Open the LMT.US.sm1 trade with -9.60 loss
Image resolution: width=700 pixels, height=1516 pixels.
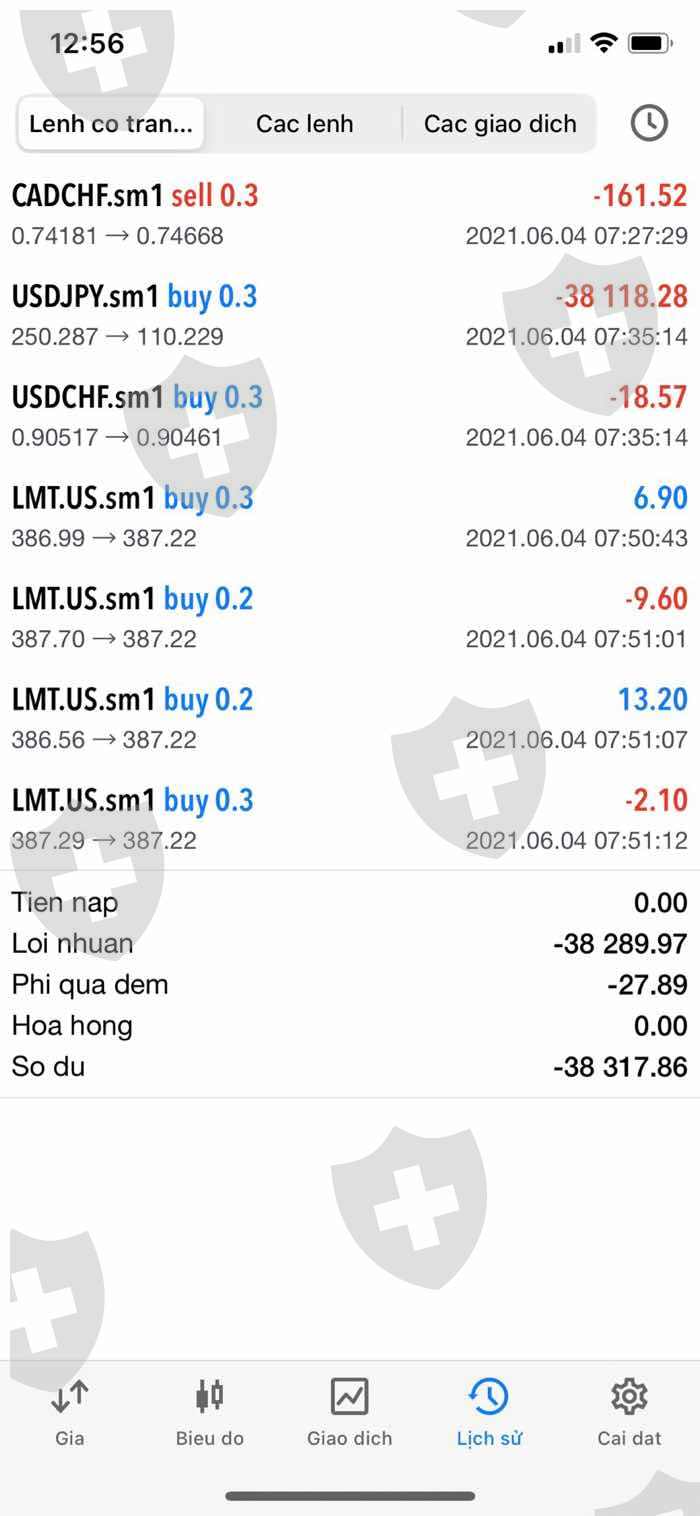pyautogui.click(x=350, y=618)
